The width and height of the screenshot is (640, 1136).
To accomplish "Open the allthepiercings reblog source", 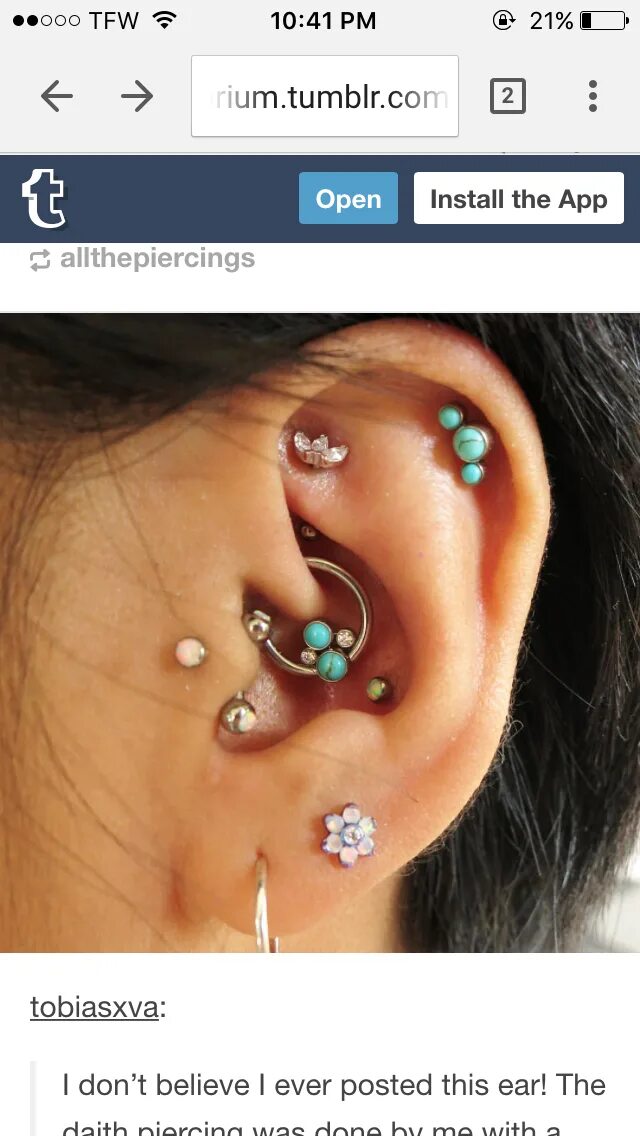I will click(x=156, y=258).
